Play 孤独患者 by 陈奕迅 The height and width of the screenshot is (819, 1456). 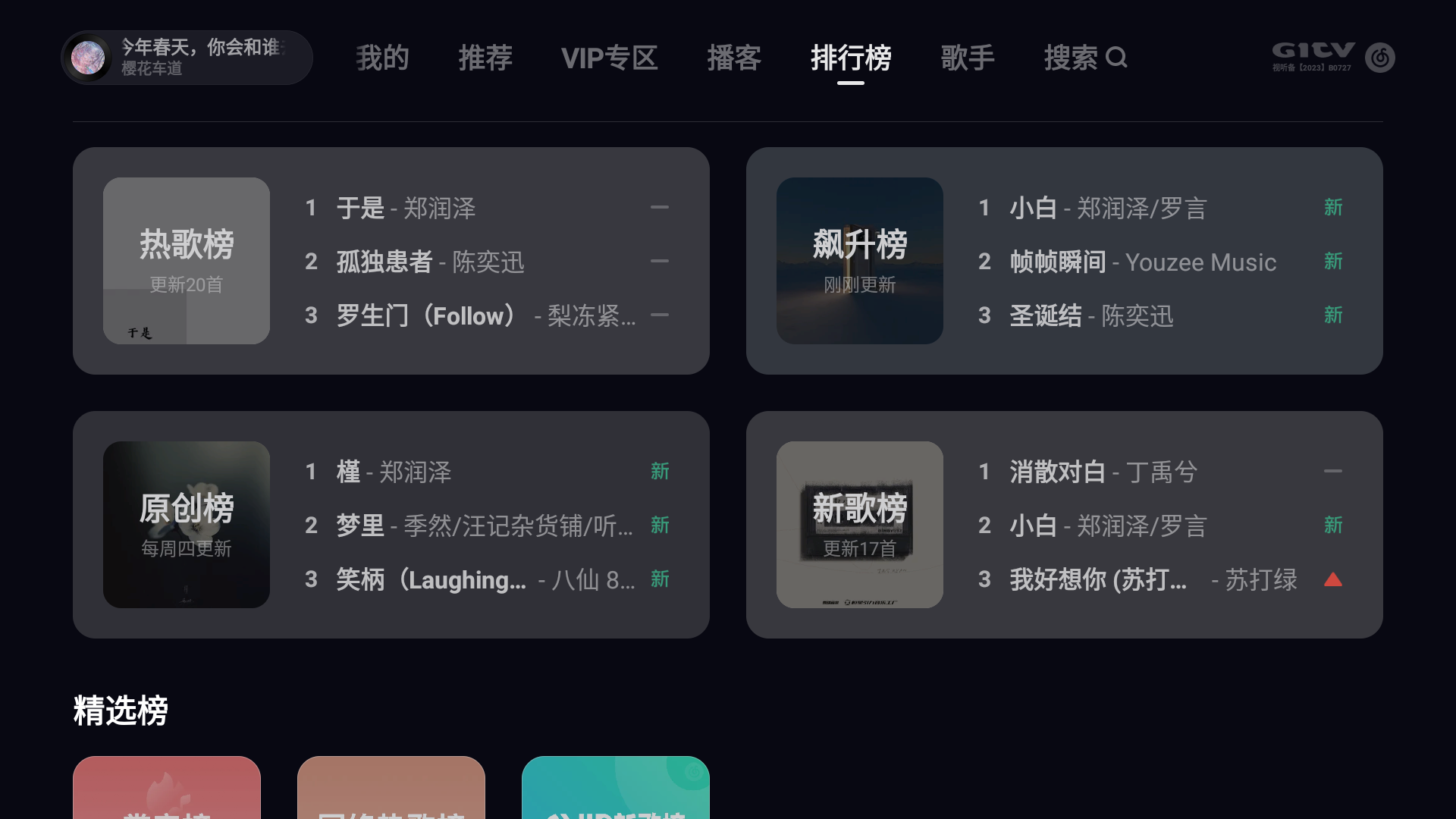(x=430, y=262)
